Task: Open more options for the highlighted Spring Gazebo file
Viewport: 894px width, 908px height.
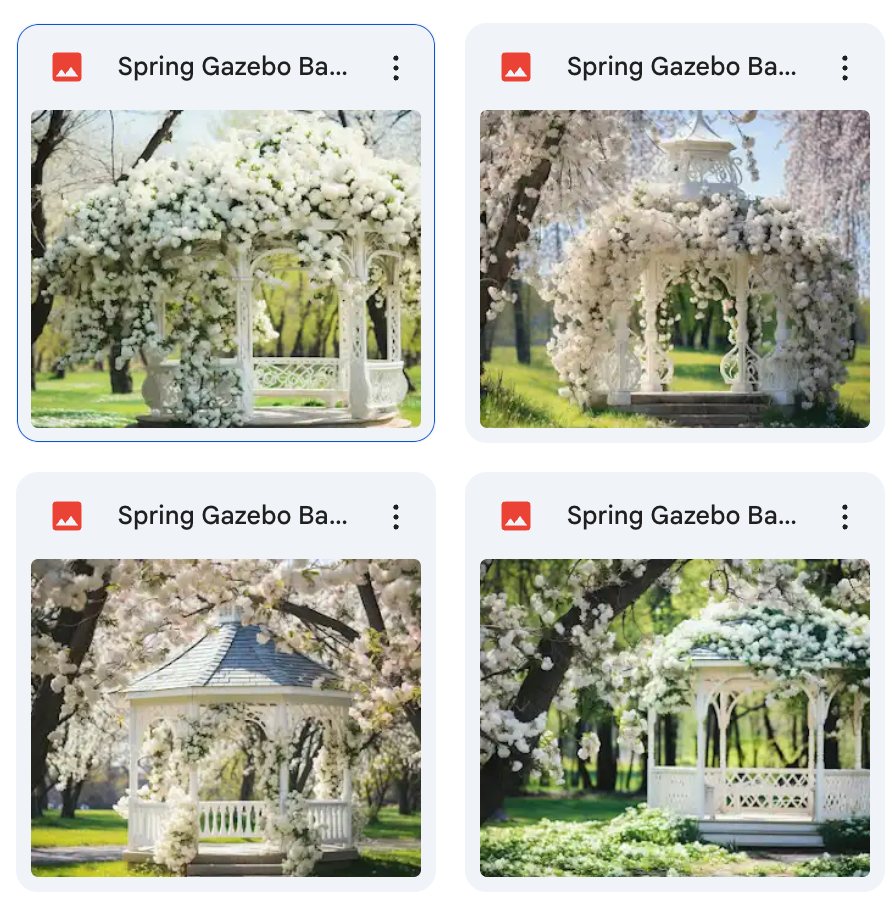Action: pos(396,68)
